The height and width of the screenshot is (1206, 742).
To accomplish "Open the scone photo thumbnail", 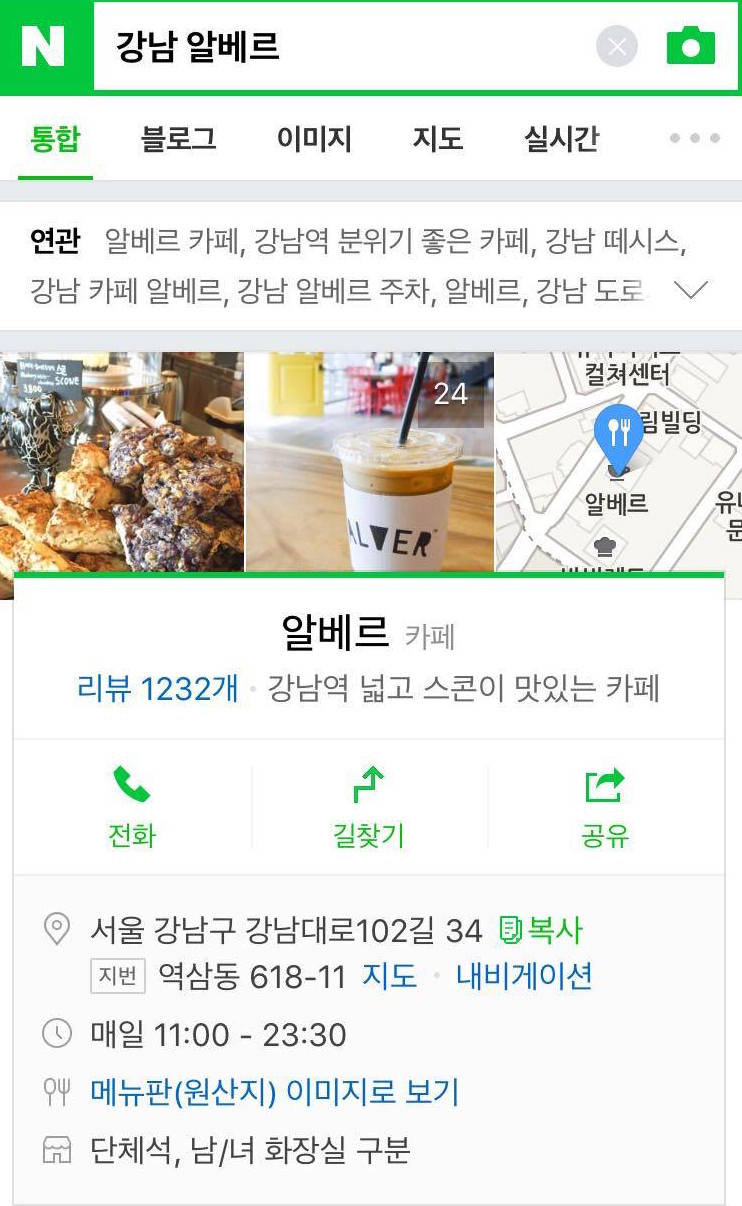I will 121,462.
